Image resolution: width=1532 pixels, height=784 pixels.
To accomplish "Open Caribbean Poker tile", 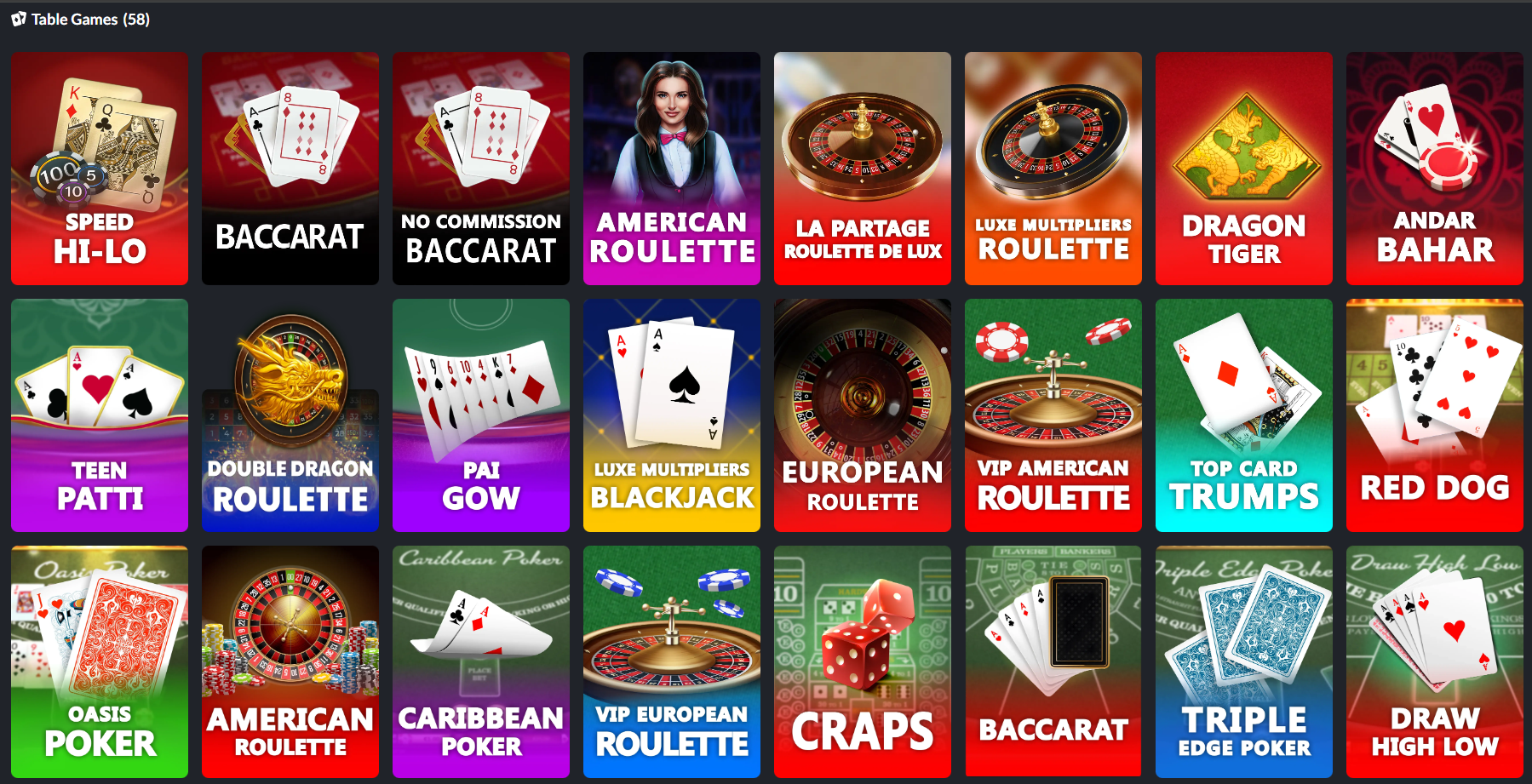I will (481, 661).
